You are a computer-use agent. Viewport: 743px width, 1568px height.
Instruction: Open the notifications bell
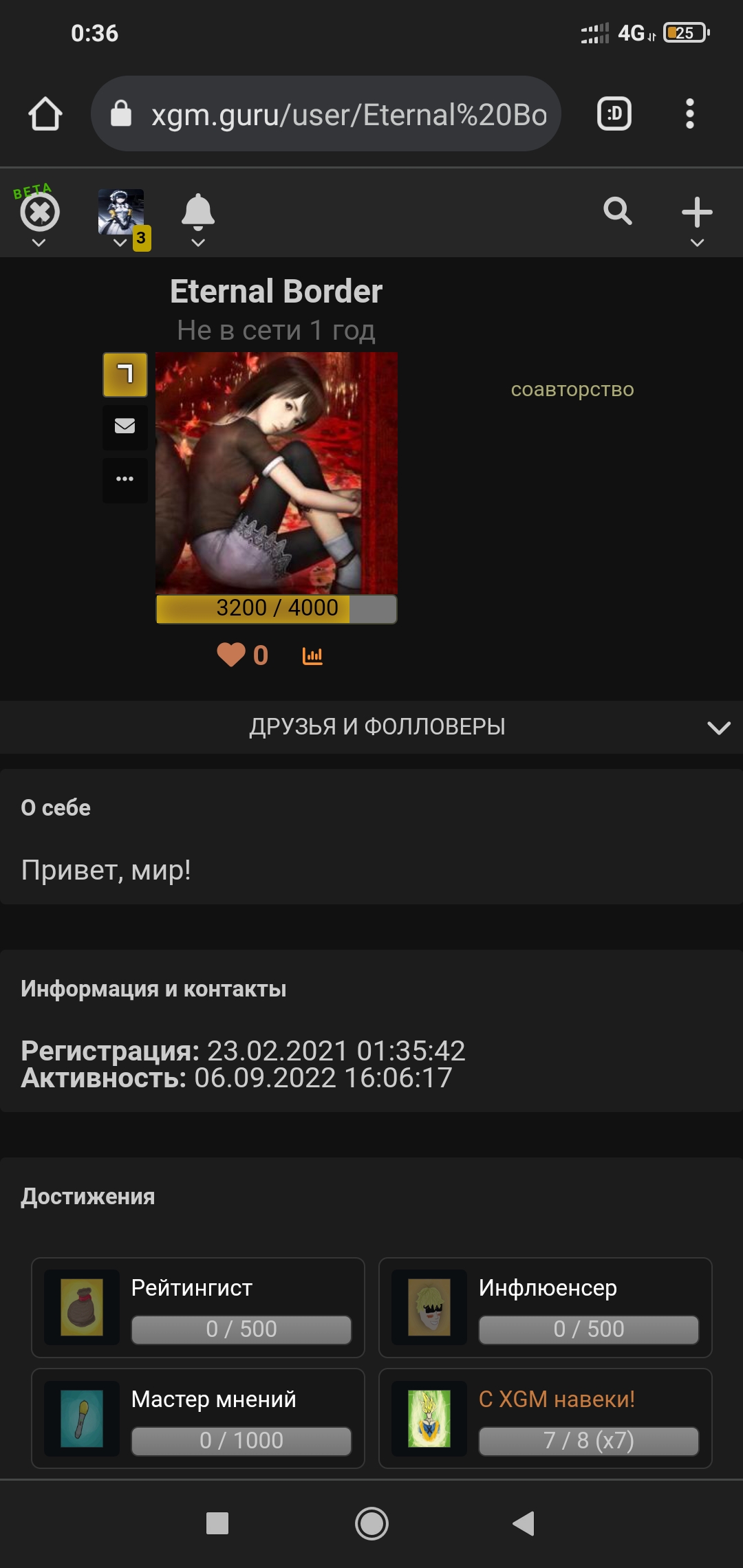point(198,219)
